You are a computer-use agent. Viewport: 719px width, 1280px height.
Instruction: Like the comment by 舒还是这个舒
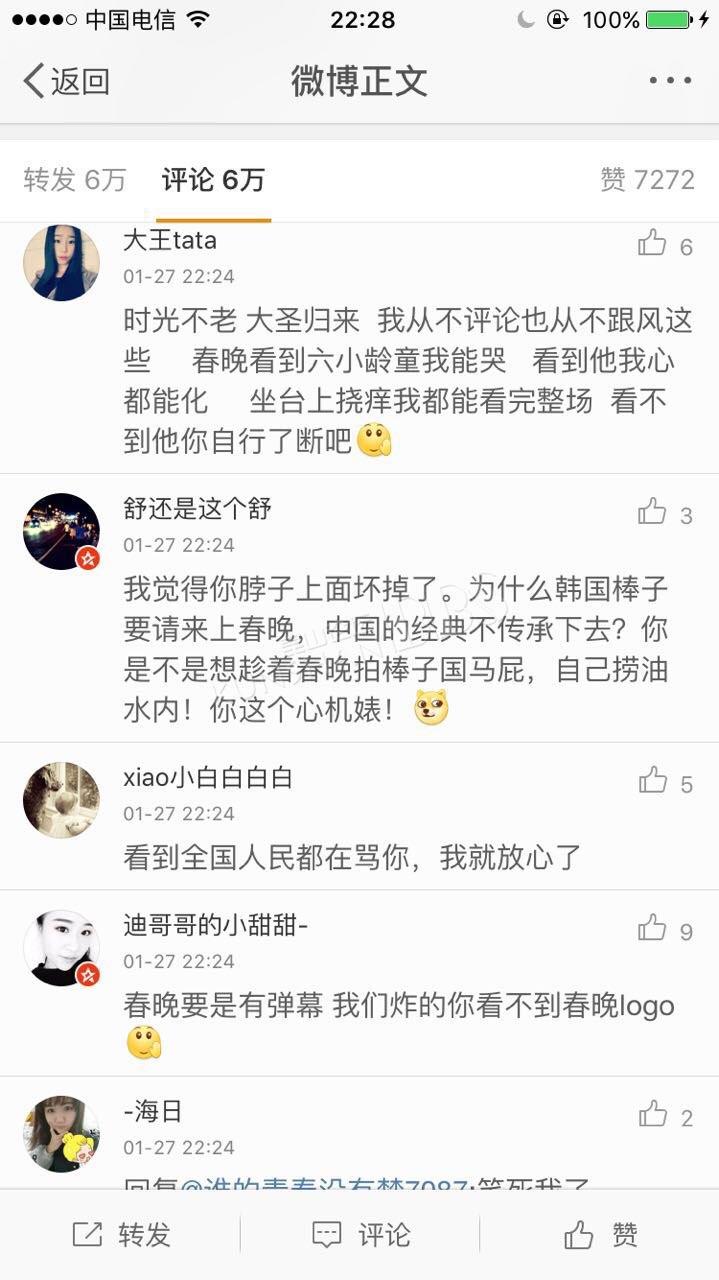(654, 512)
